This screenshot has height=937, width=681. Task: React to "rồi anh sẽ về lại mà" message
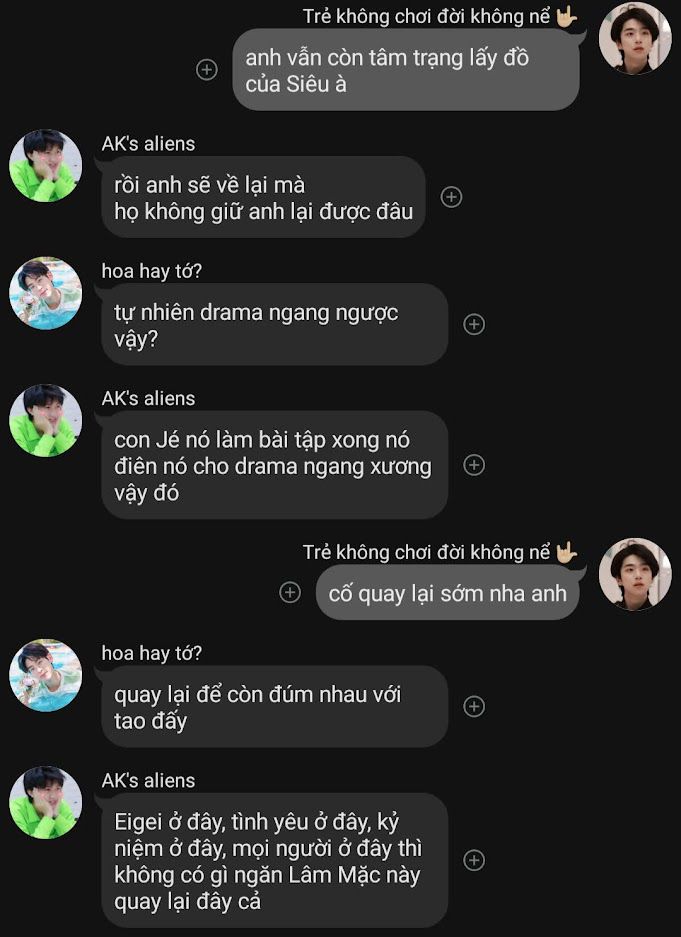(x=451, y=197)
